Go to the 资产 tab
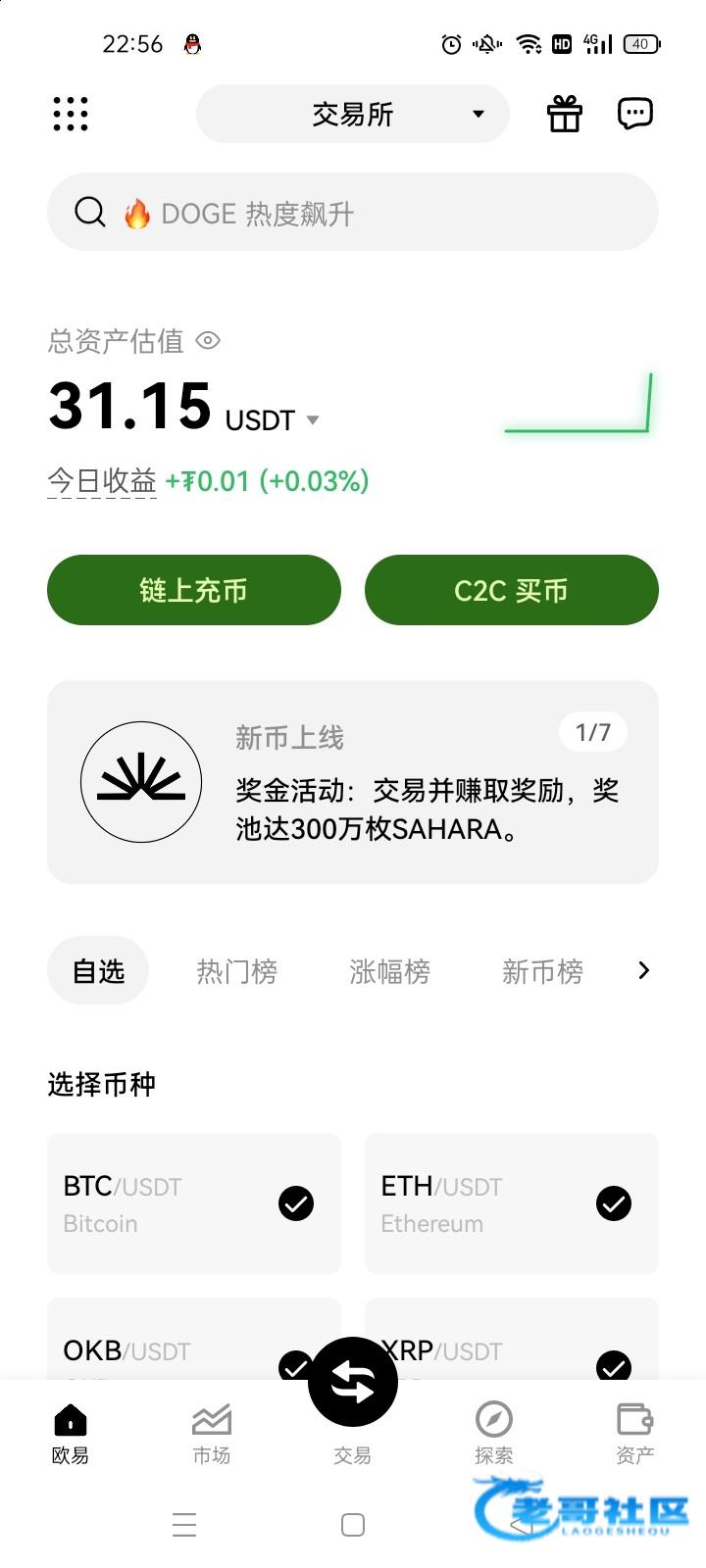The width and height of the screenshot is (706, 1568). pyautogui.click(x=635, y=1434)
